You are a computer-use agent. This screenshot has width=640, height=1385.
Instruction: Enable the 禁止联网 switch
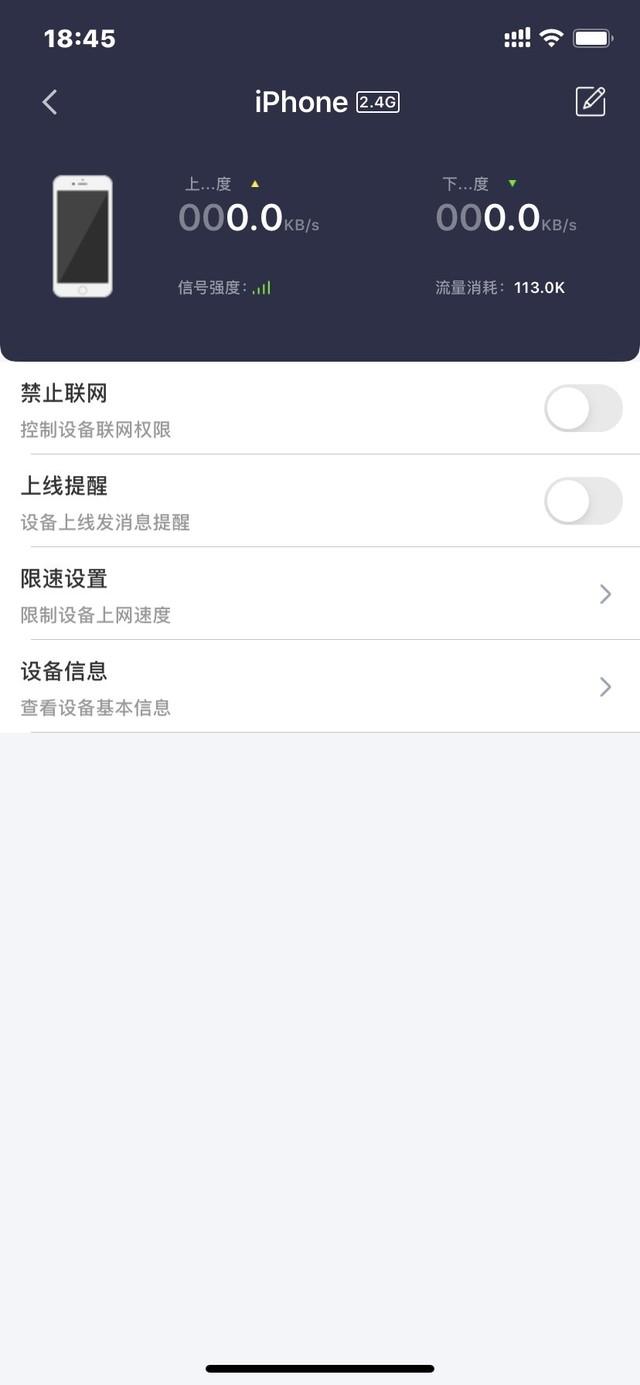[583, 408]
